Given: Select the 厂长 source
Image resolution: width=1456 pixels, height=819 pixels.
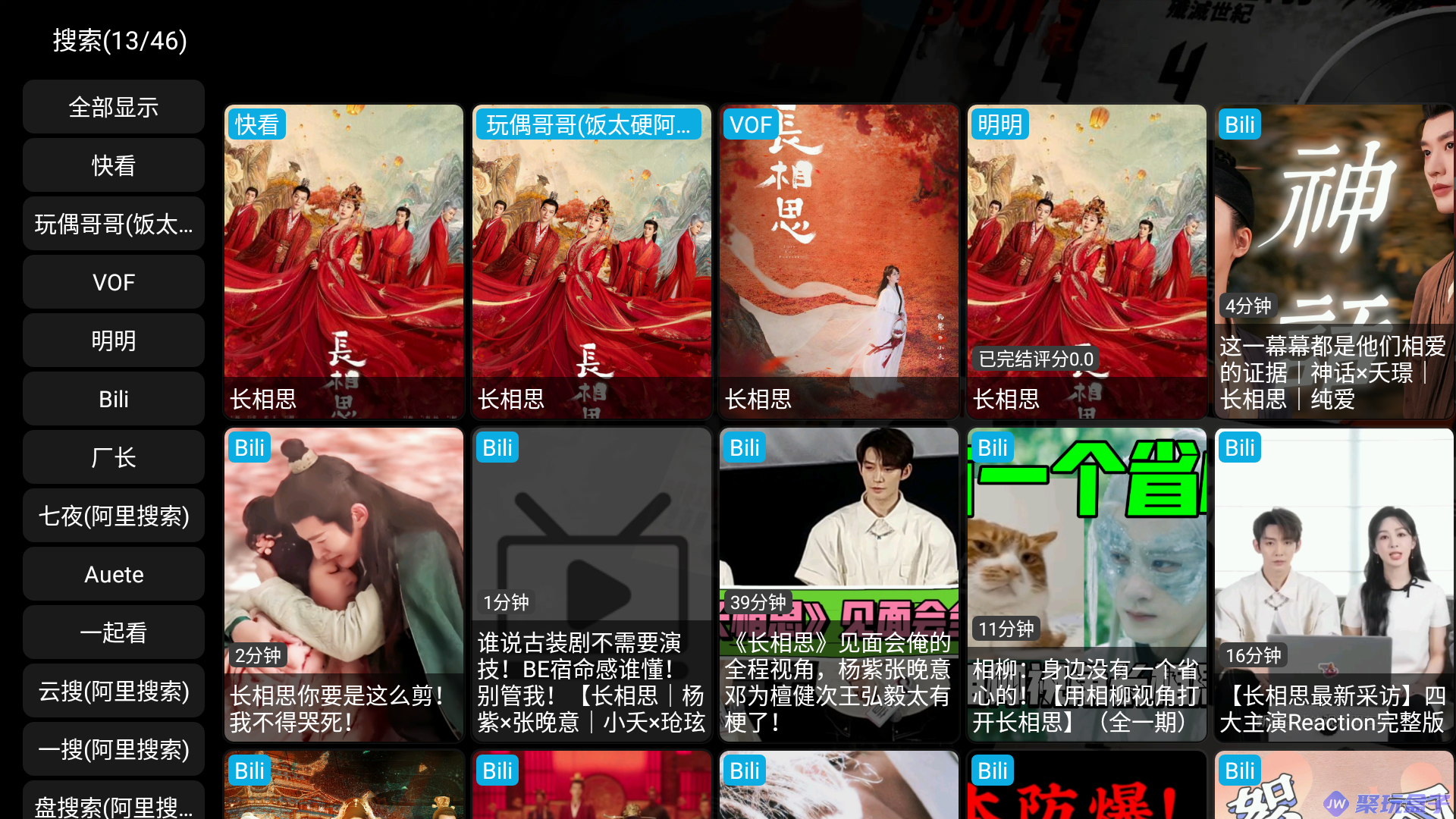Looking at the screenshot, I should [114, 457].
